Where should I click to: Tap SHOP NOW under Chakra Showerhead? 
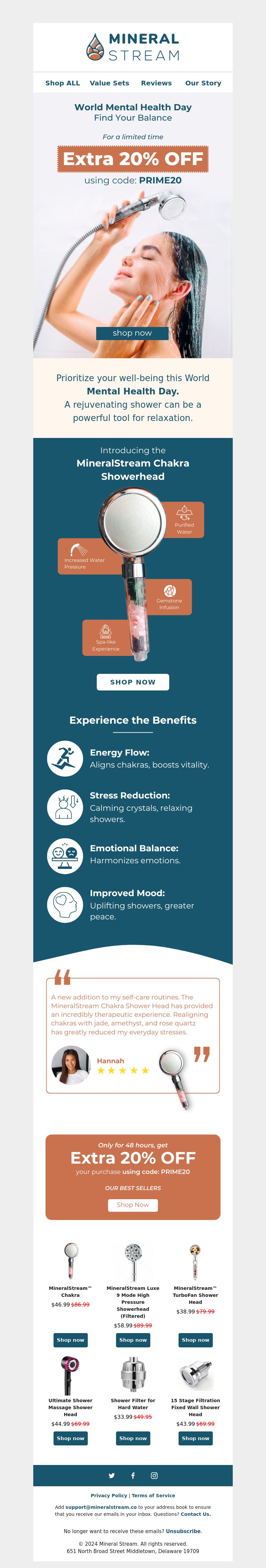click(133, 682)
